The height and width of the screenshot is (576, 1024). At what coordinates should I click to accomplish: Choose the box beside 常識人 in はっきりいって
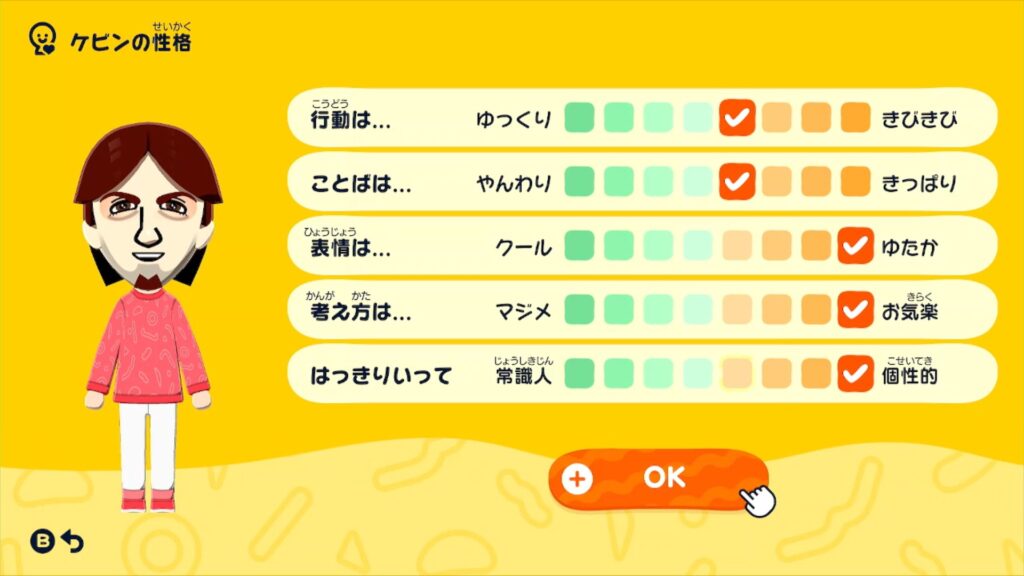(x=579, y=374)
